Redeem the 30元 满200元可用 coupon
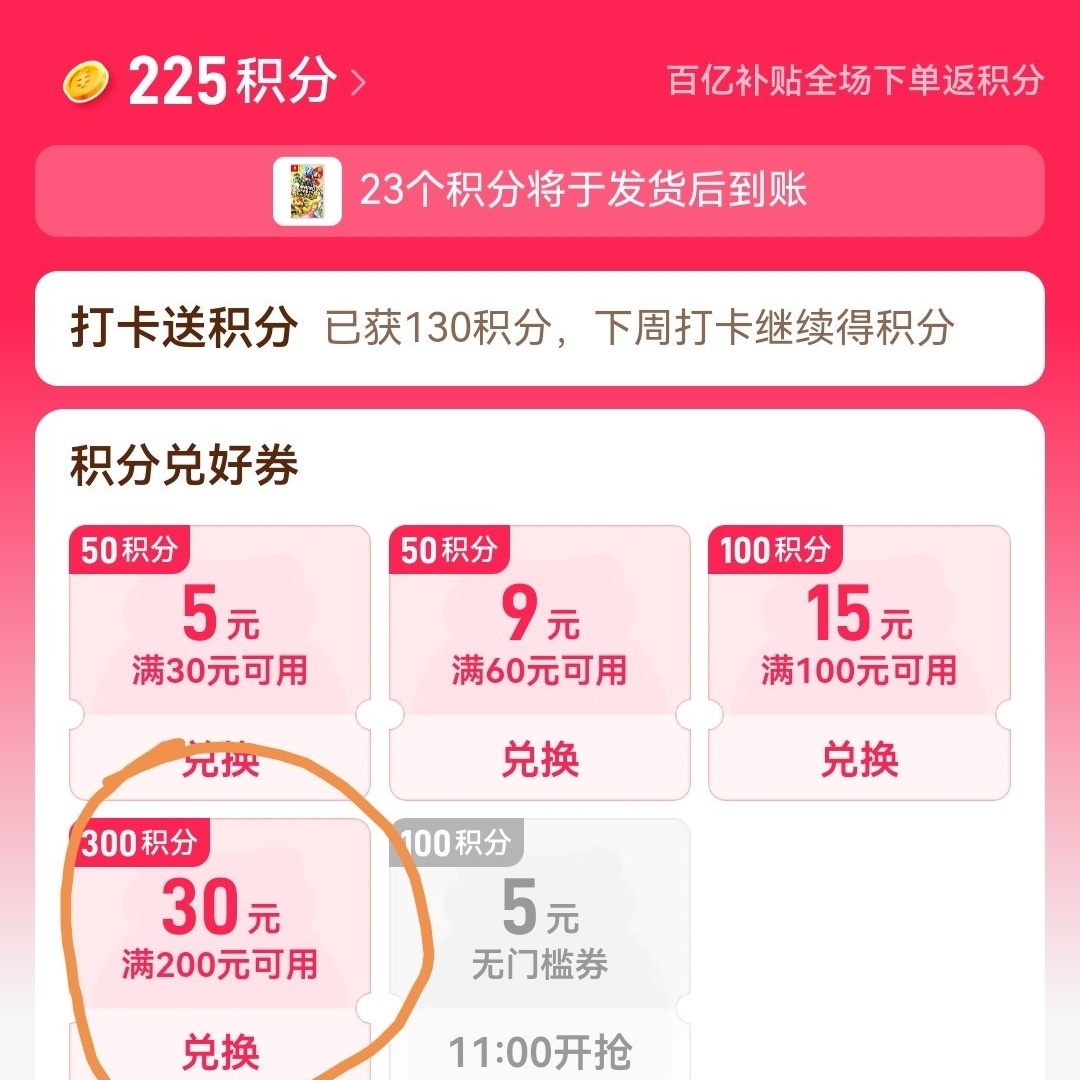Viewport: 1080px width, 1080px height. point(220,1050)
